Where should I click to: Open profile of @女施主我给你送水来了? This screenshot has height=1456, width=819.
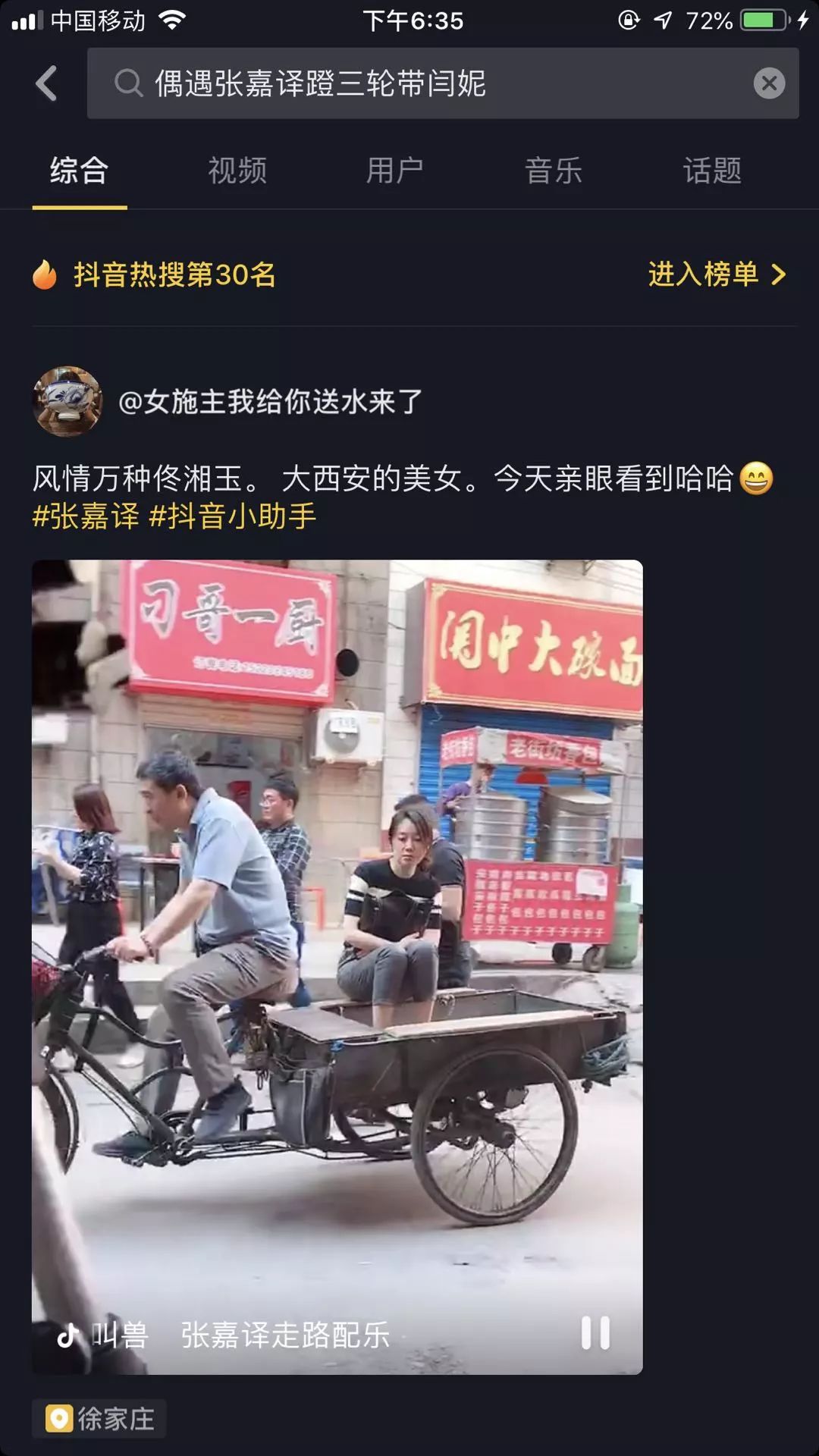click(x=270, y=402)
